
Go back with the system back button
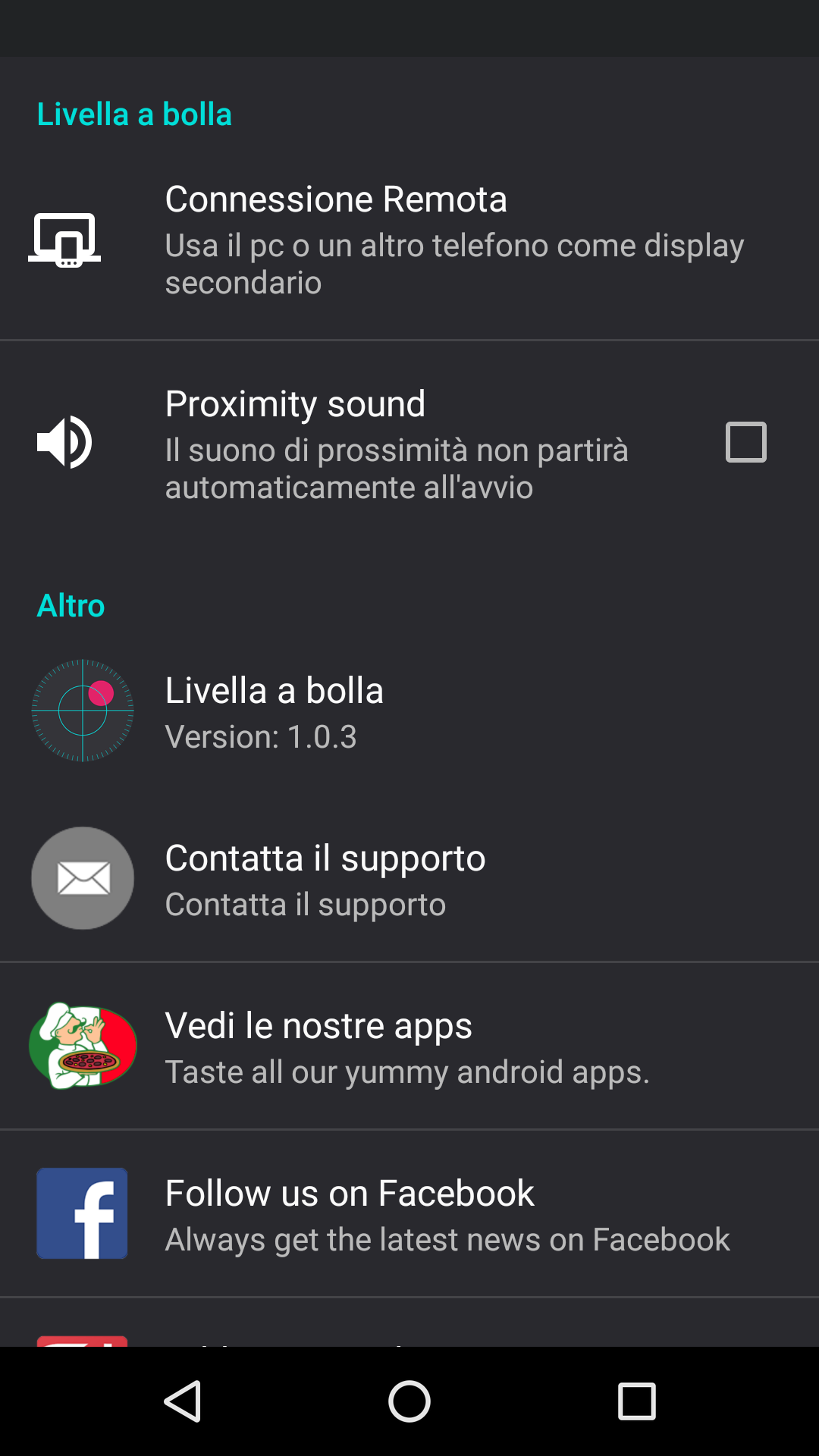[183, 1401]
